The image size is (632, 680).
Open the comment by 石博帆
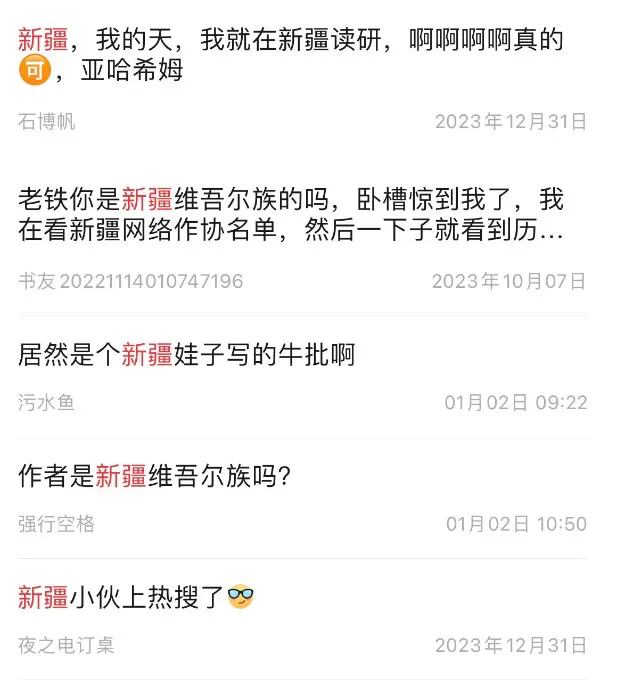(x=290, y=55)
